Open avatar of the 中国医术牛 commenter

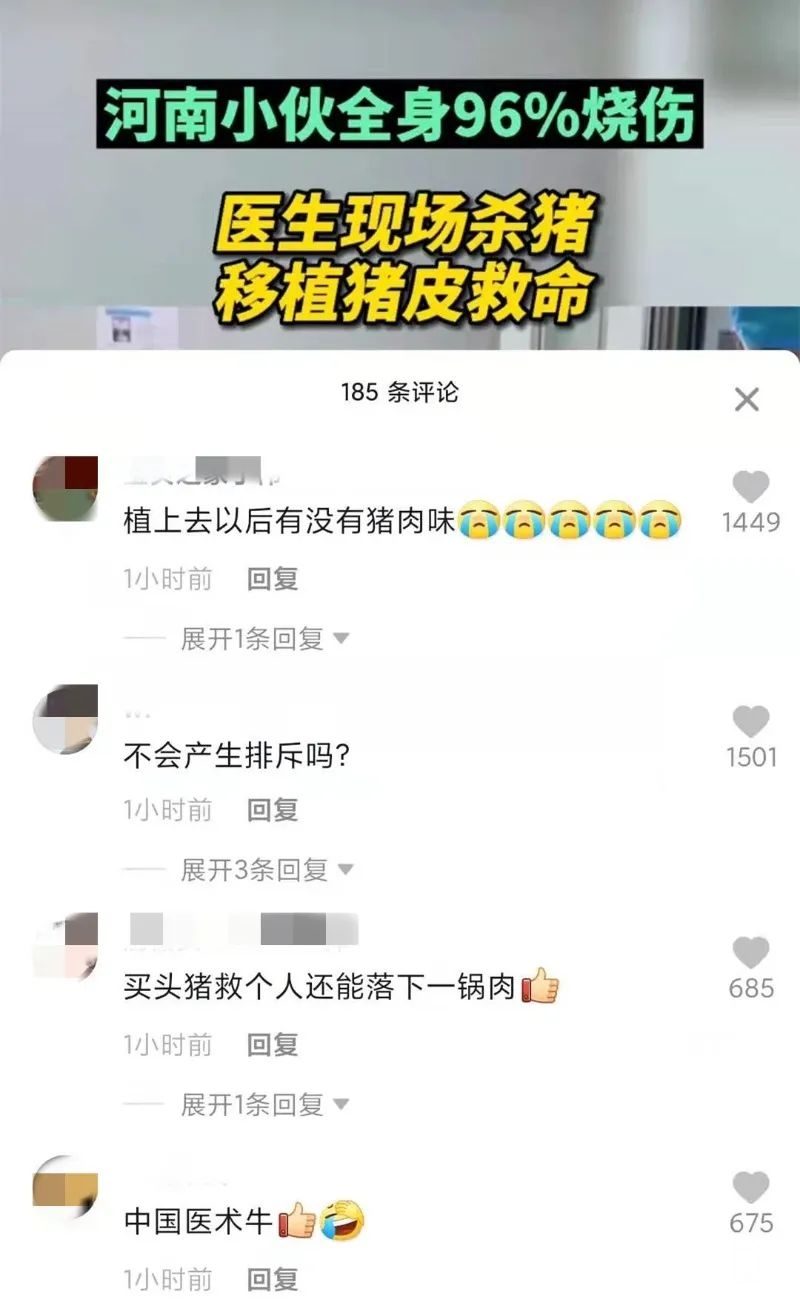66,1189
